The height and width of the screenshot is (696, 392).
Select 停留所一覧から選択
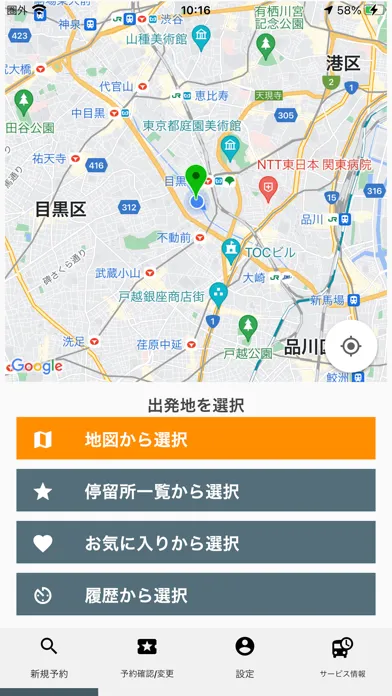pyautogui.click(x=196, y=490)
